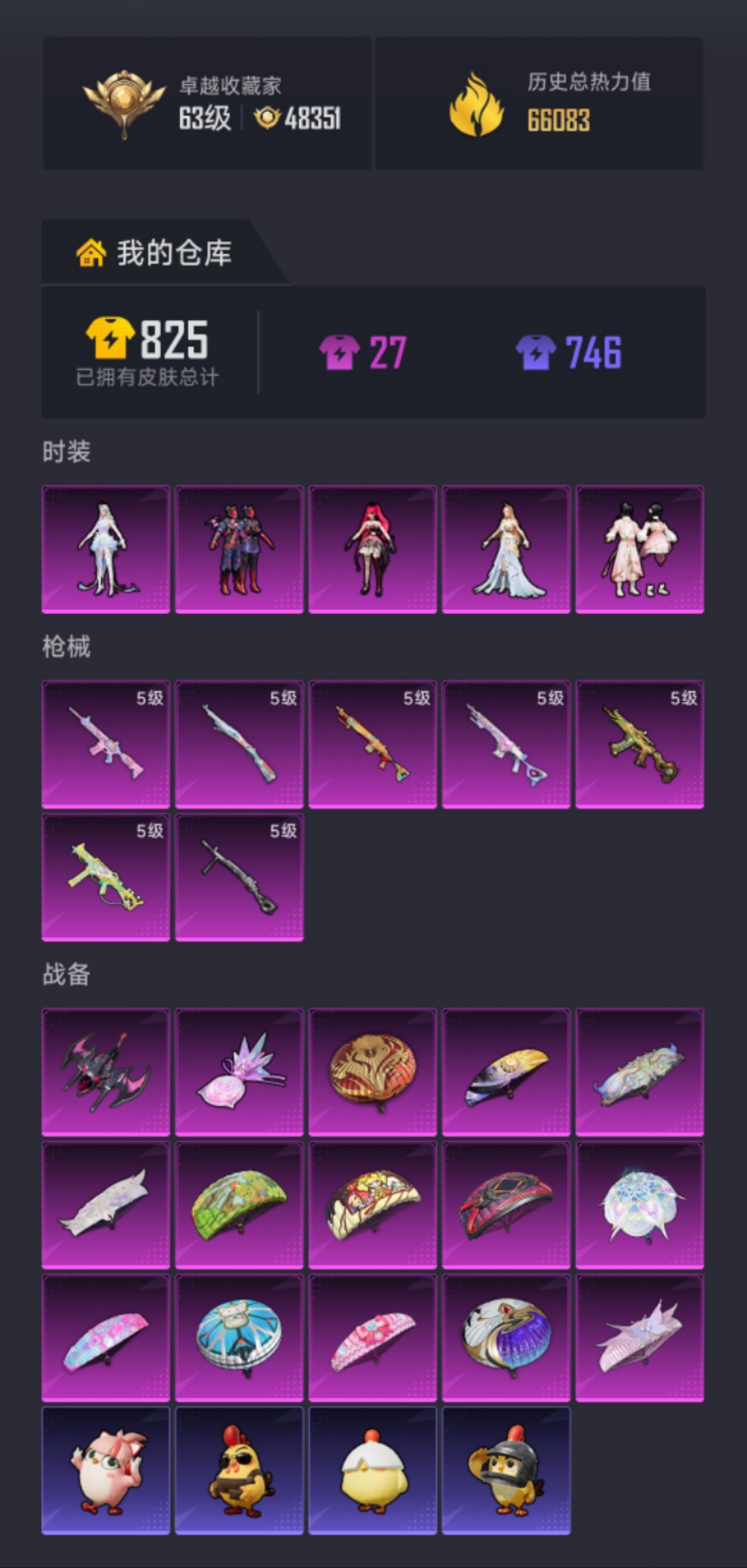The image size is (747, 1568).
Task: View the green camouflage level 5 gun skin
Action: click(640, 744)
